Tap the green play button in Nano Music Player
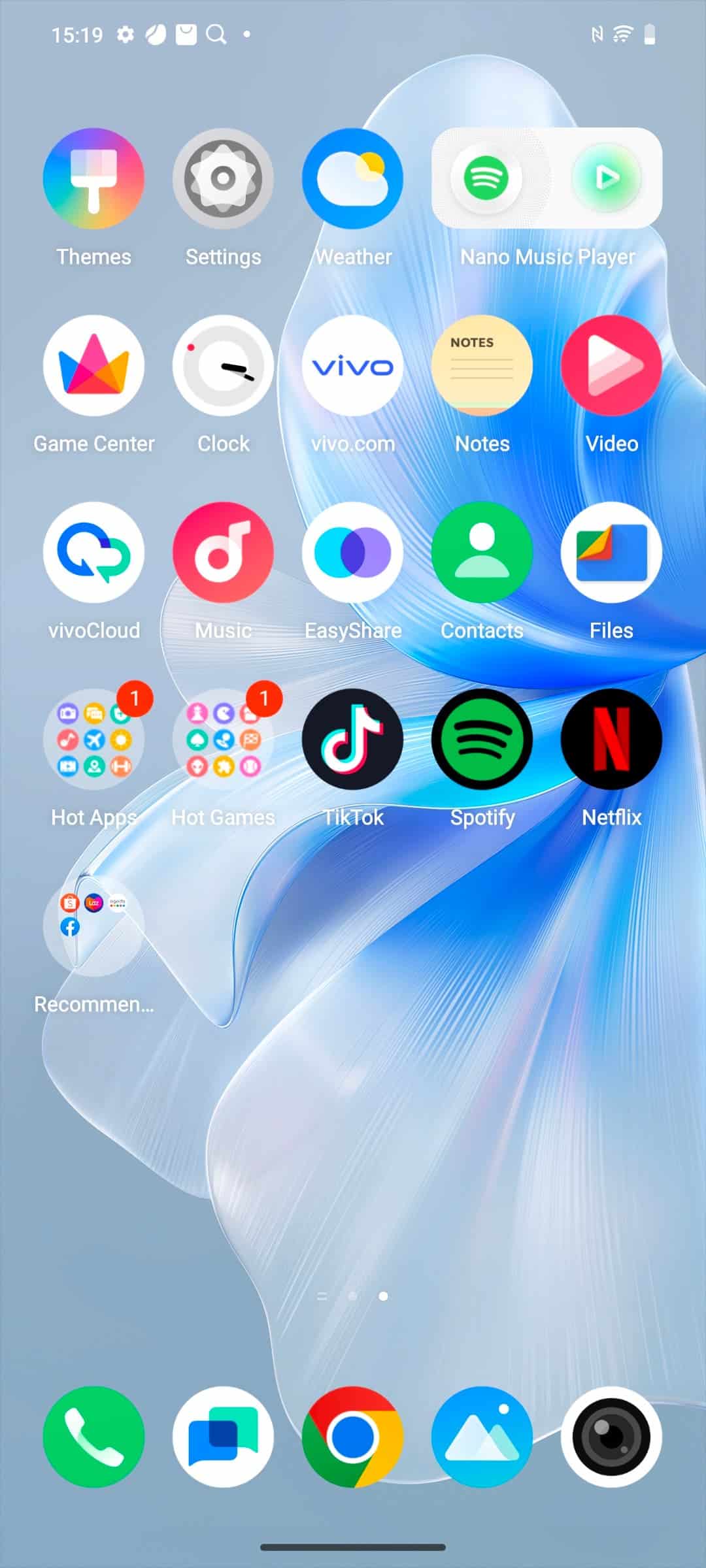Image resolution: width=706 pixels, height=1568 pixels. (x=607, y=178)
